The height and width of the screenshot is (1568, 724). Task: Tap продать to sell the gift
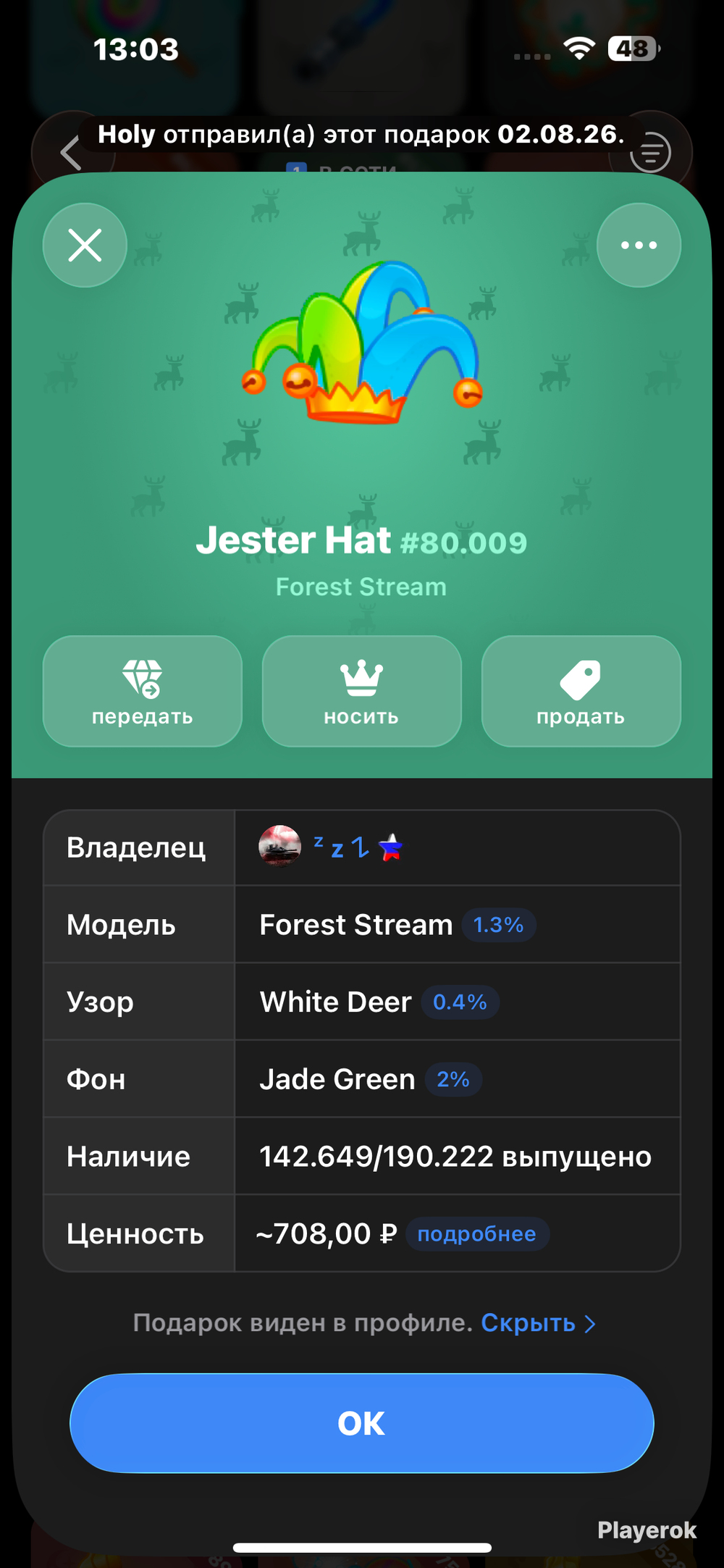click(581, 691)
